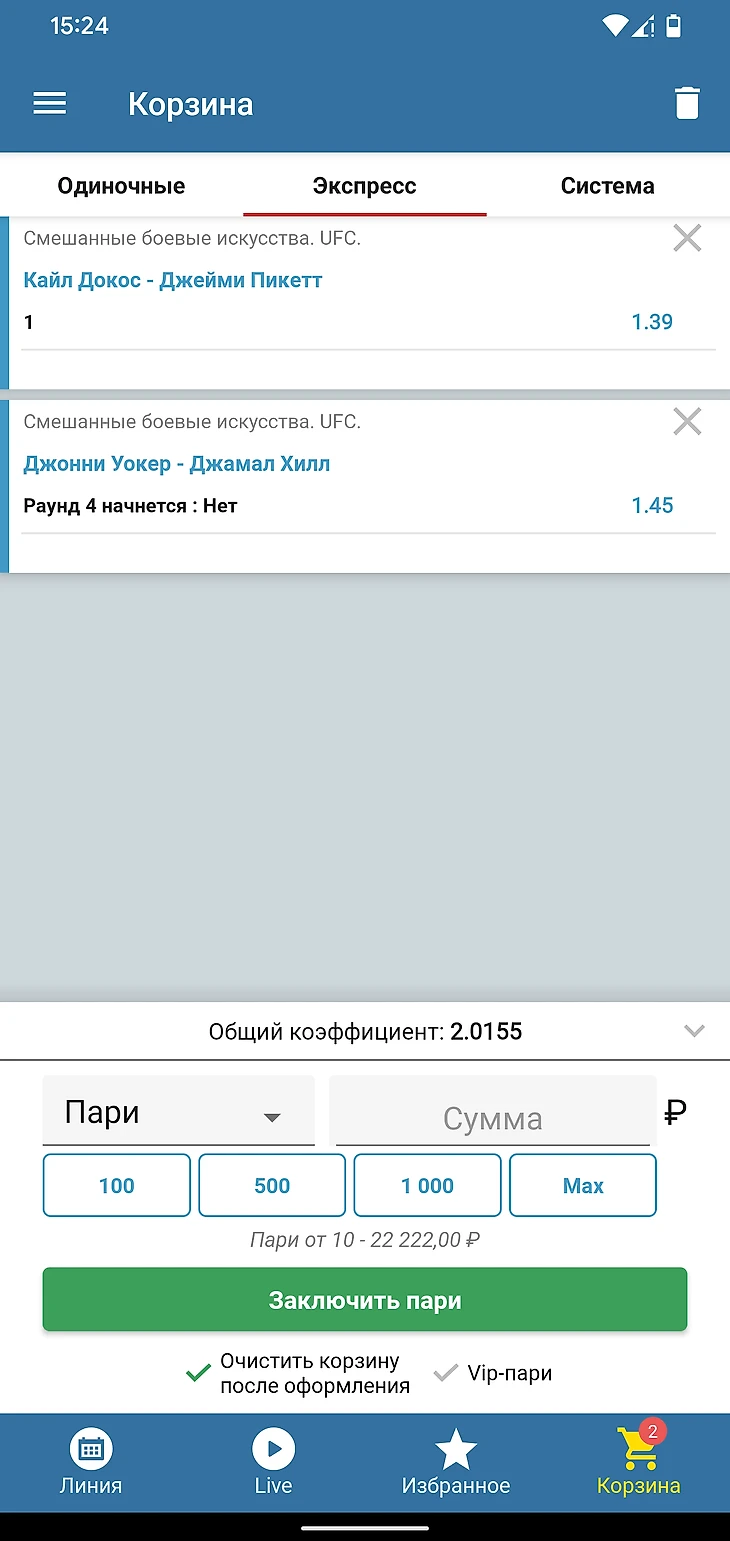Switch to the Система tab

[x=607, y=186]
